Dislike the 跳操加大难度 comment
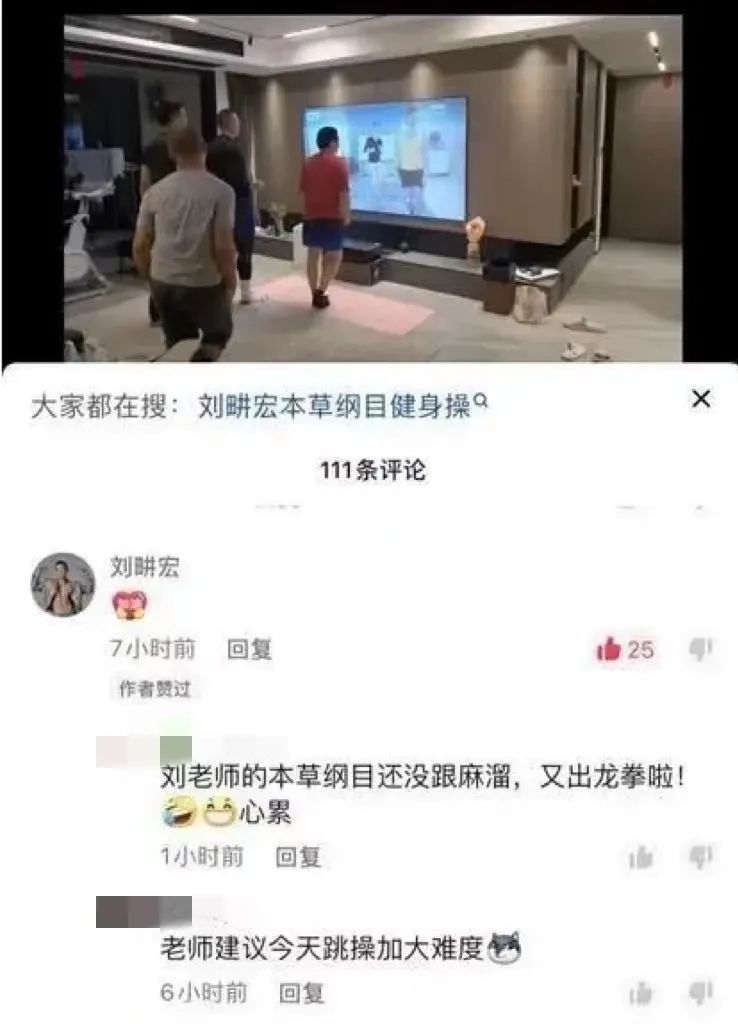This screenshot has height=1024, width=738. click(x=701, y=992)
